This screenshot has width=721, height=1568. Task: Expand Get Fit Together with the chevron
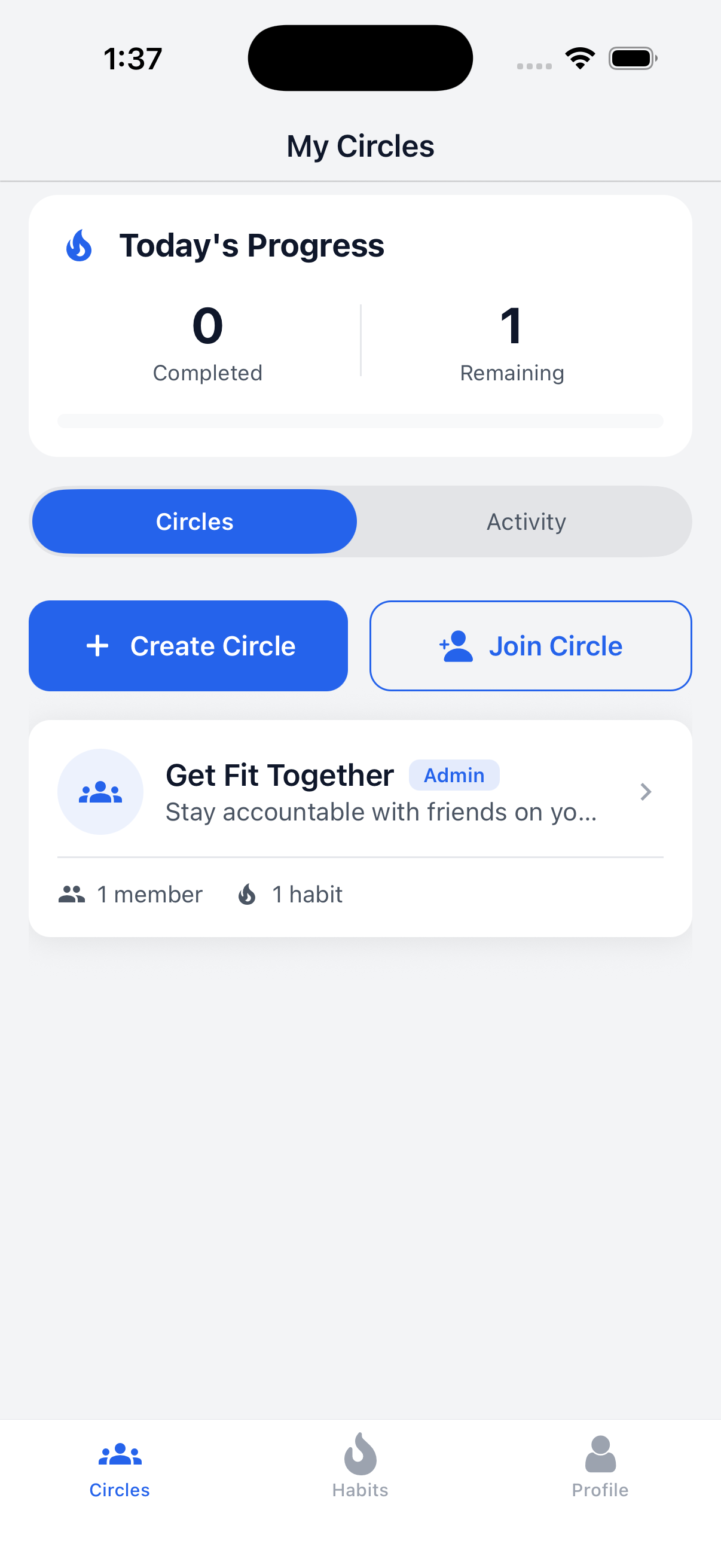(646, 791)
